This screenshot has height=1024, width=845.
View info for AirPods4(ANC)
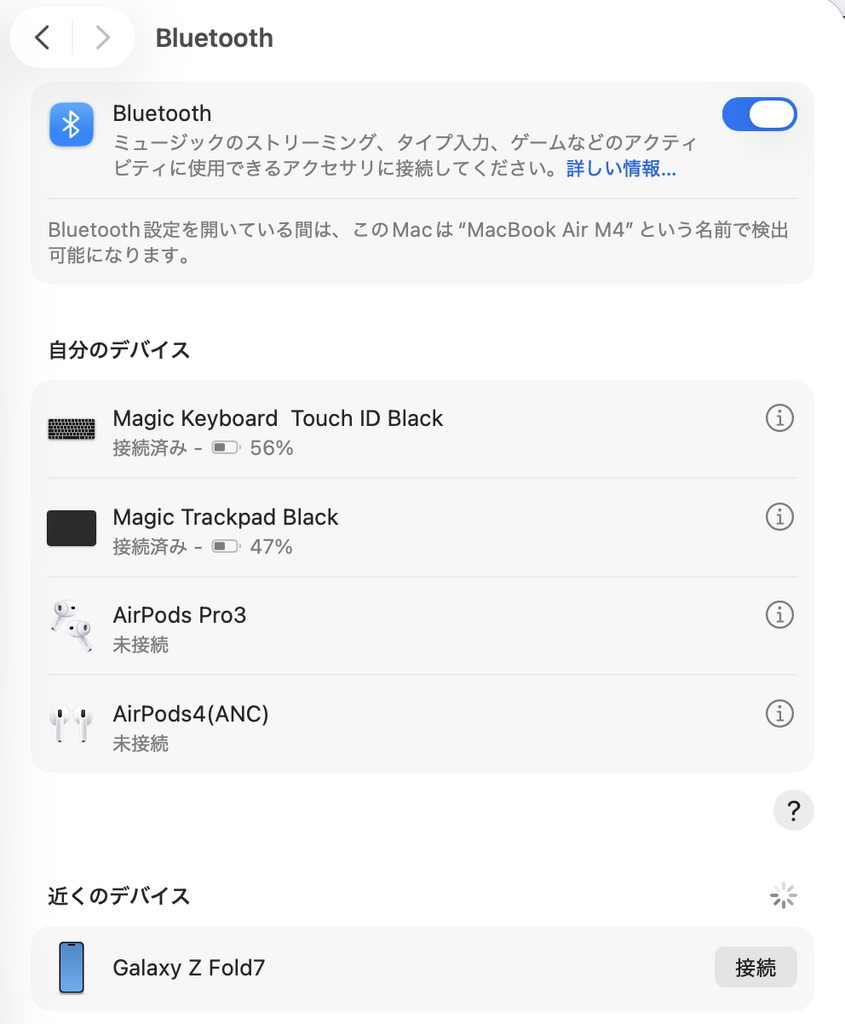pos(779,714)
